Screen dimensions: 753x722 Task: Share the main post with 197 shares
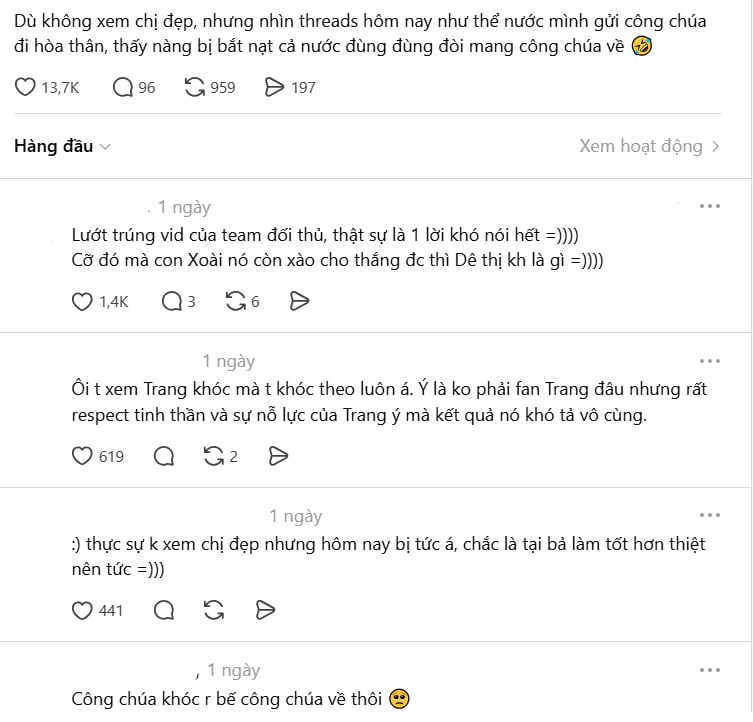(x=274, y=88)
